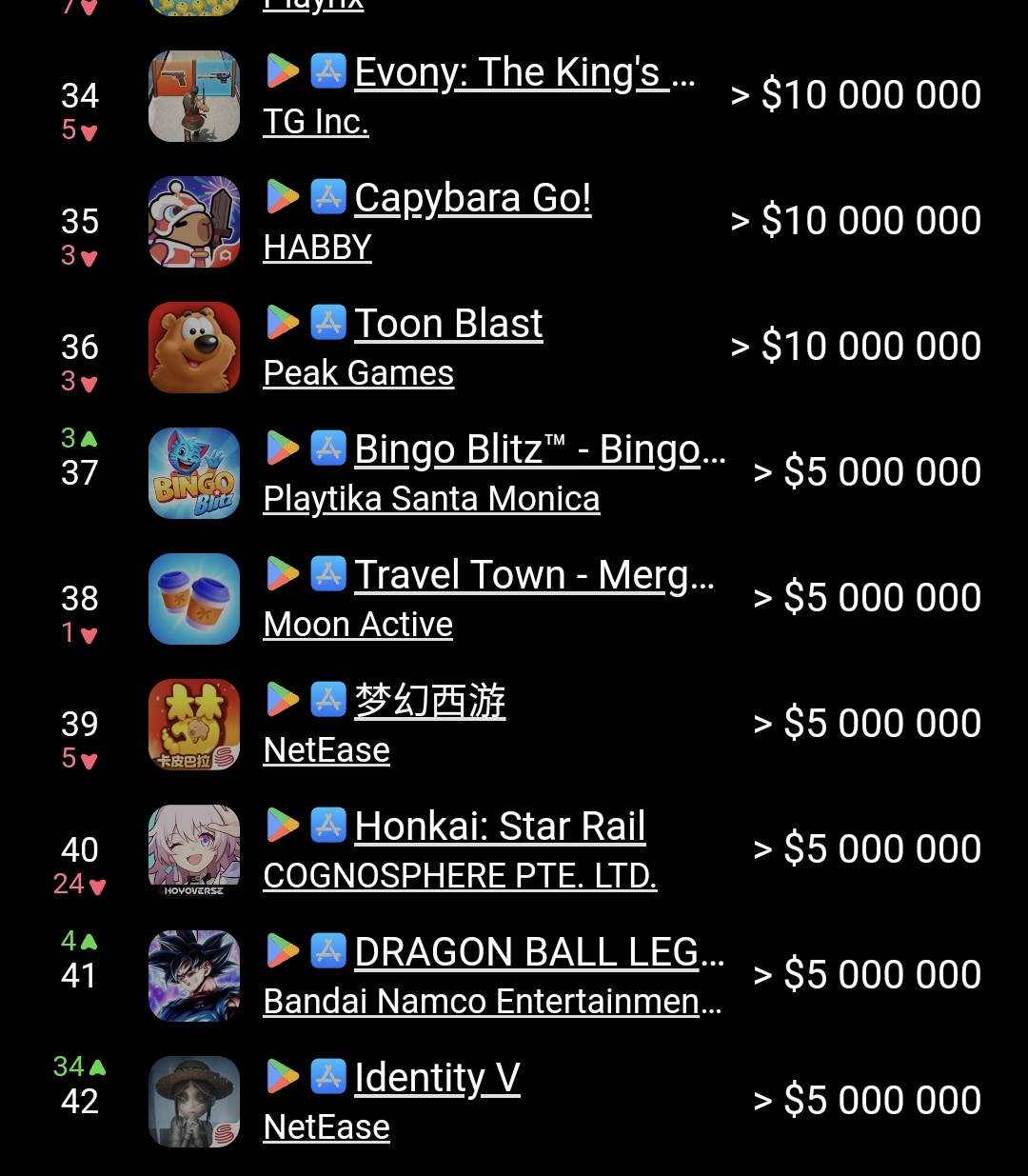Tap the Google Play icon for Toon Blast
Image resolution: width=1028 pixels, height=1176 pixels.
coord(283,323)
